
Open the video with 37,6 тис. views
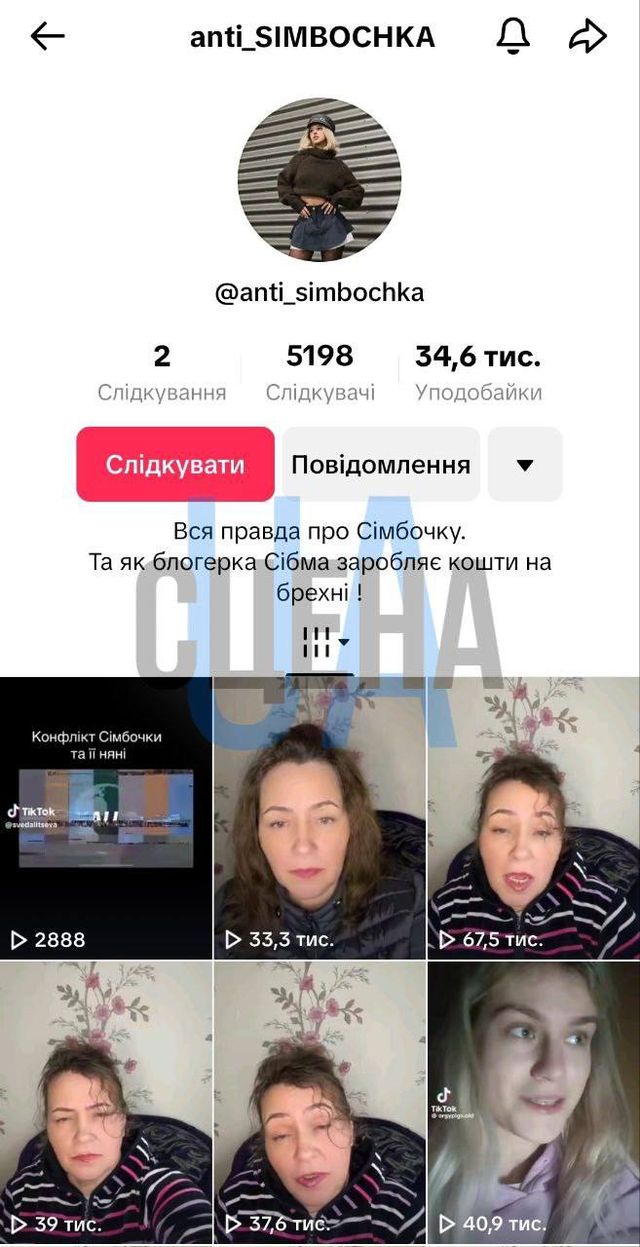pos(320,1103)
